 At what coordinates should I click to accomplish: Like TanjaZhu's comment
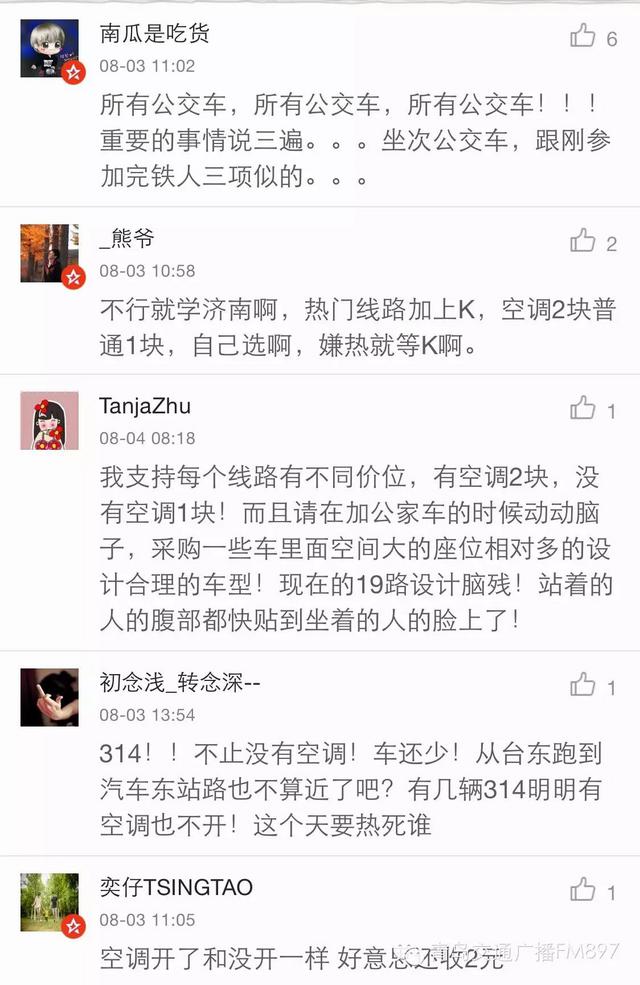coord(583,408)
